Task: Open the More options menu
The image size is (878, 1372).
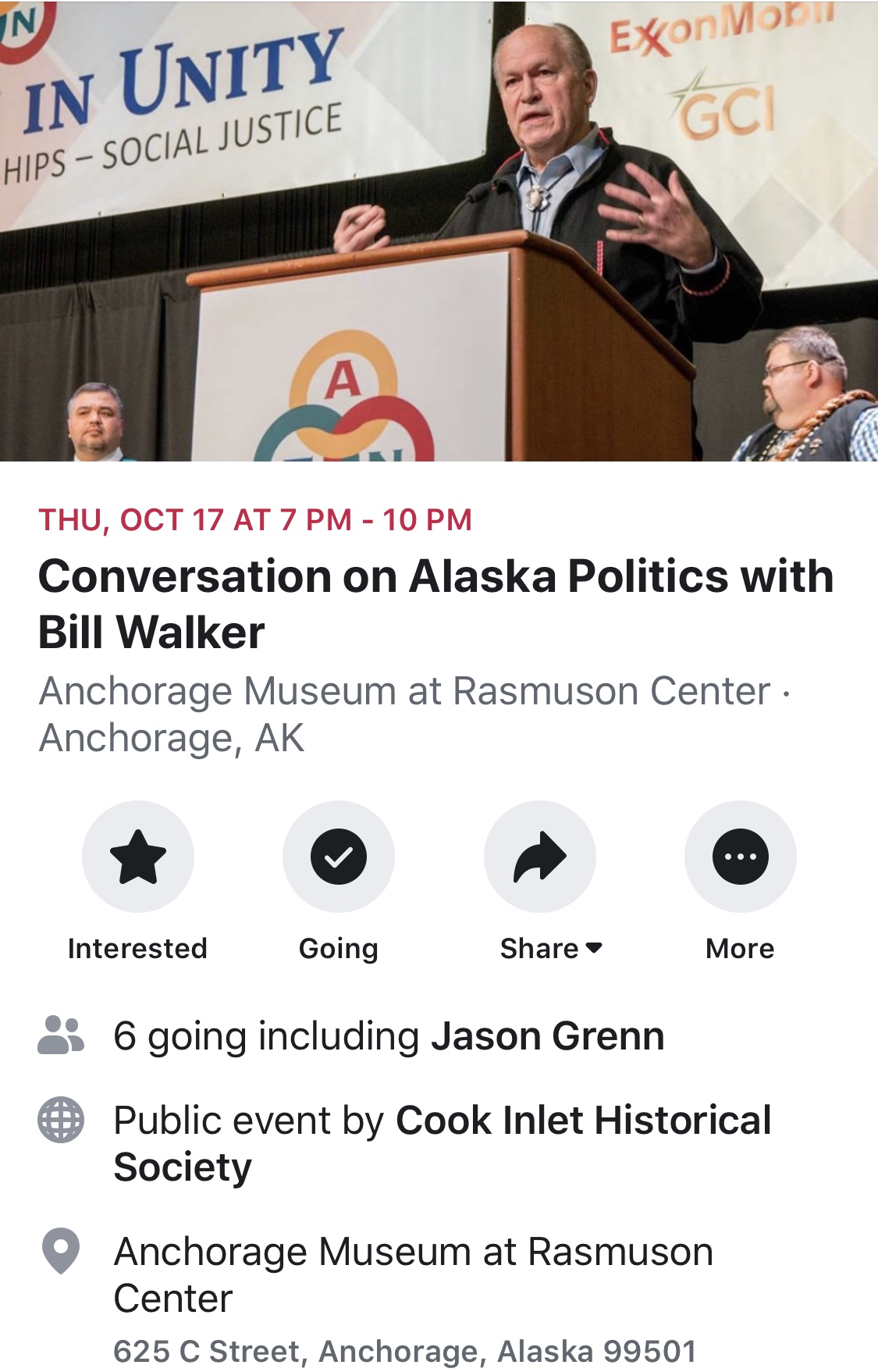Action: click(x=740, y=857)
